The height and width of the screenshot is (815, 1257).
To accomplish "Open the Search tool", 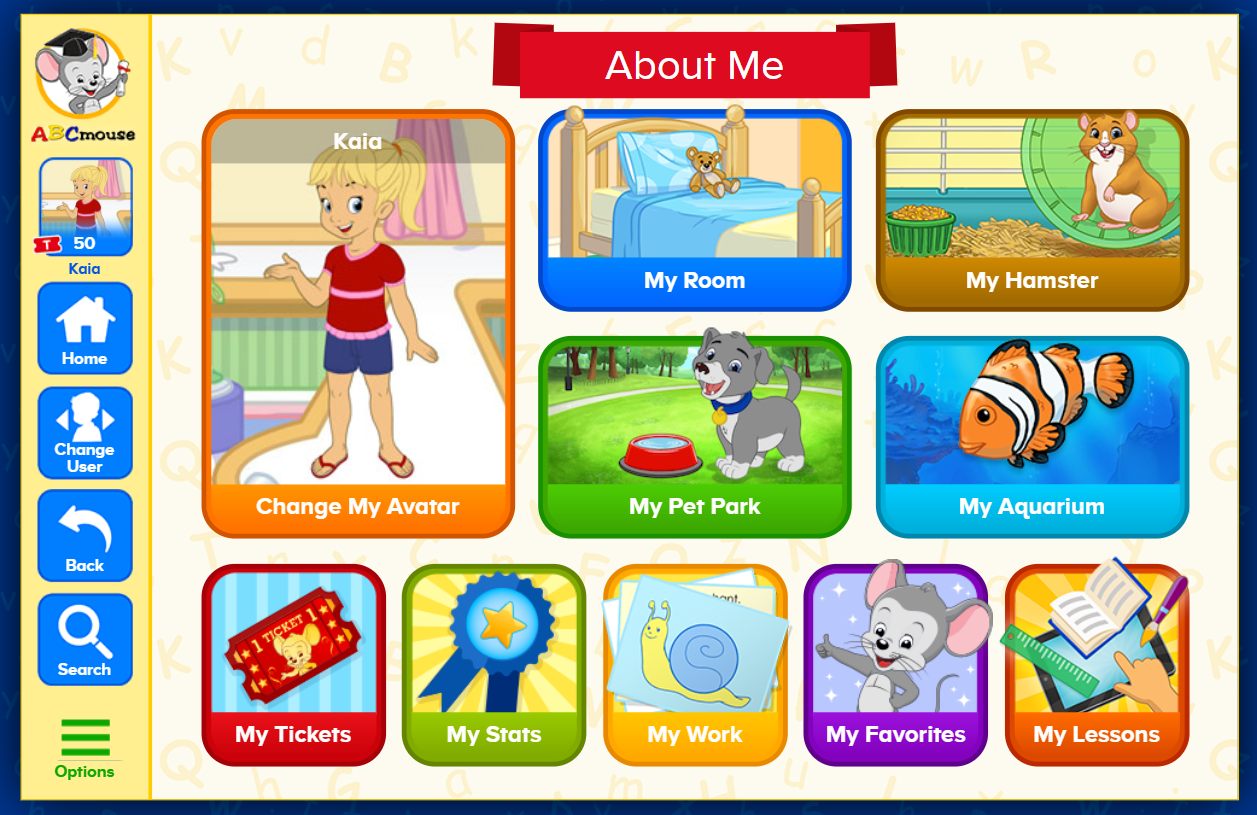I will pyautogui.click(x=85, y=639).
